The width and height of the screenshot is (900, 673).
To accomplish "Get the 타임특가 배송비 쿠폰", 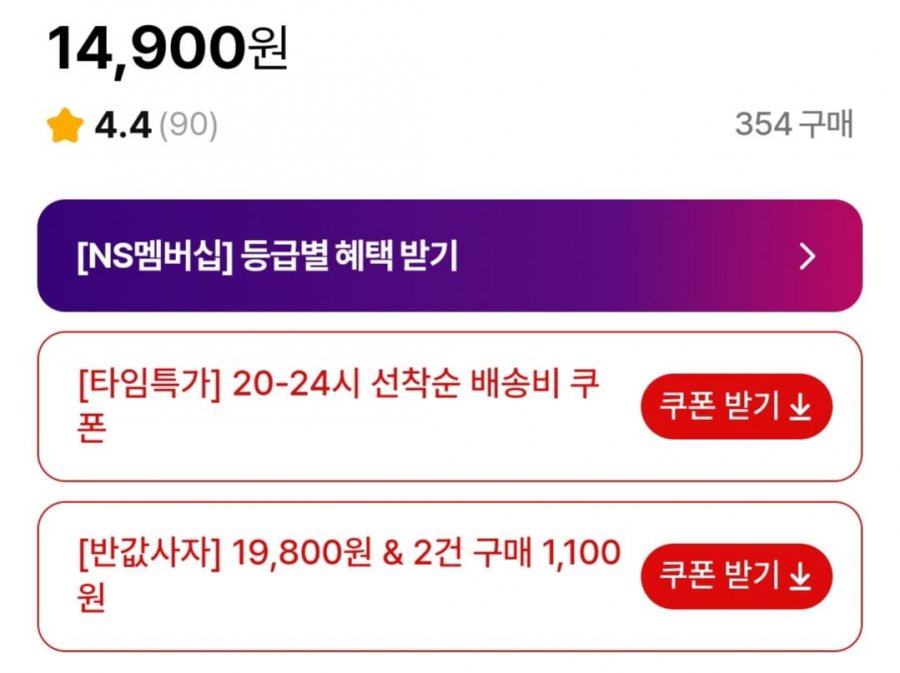I will [x=735, y=407].
